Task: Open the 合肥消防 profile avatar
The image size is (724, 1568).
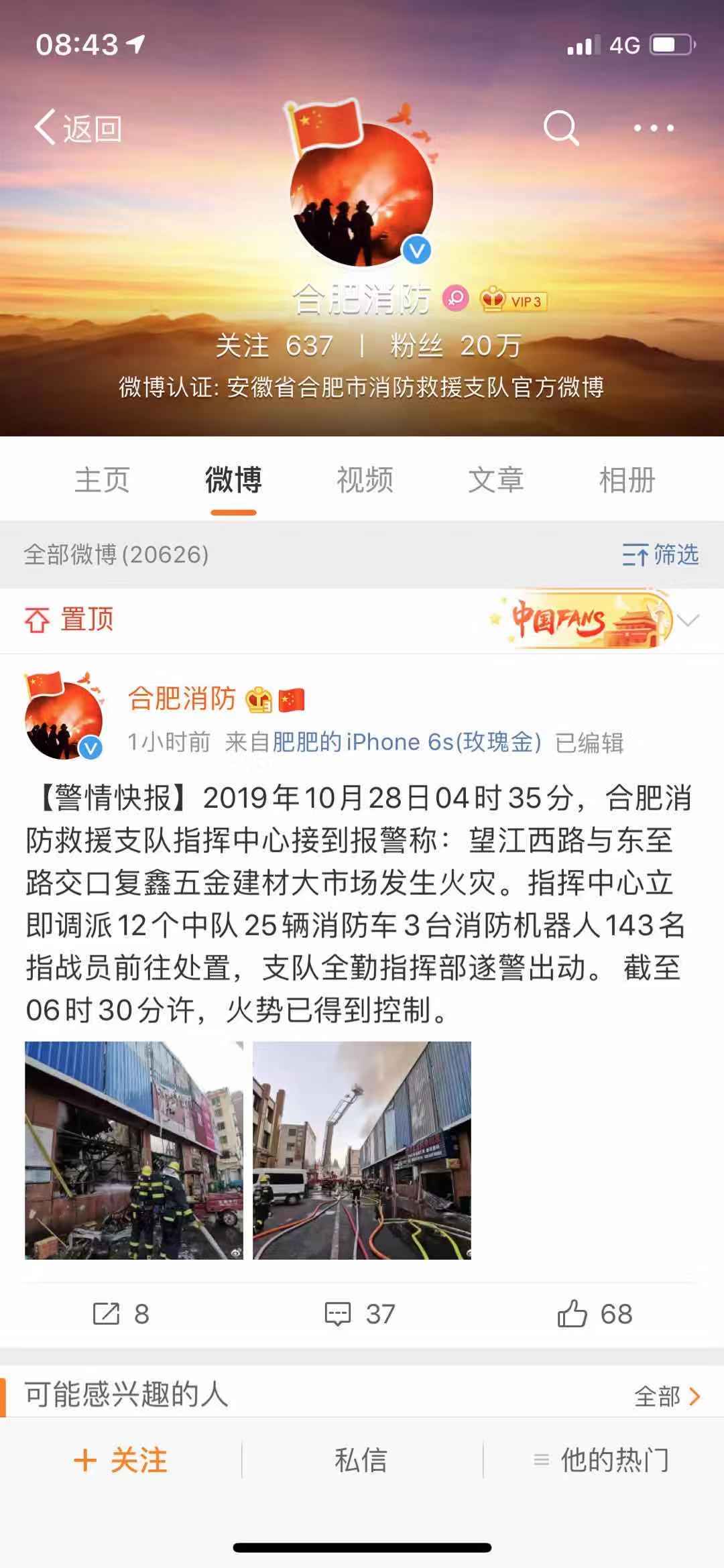Action: coord(361,194)
